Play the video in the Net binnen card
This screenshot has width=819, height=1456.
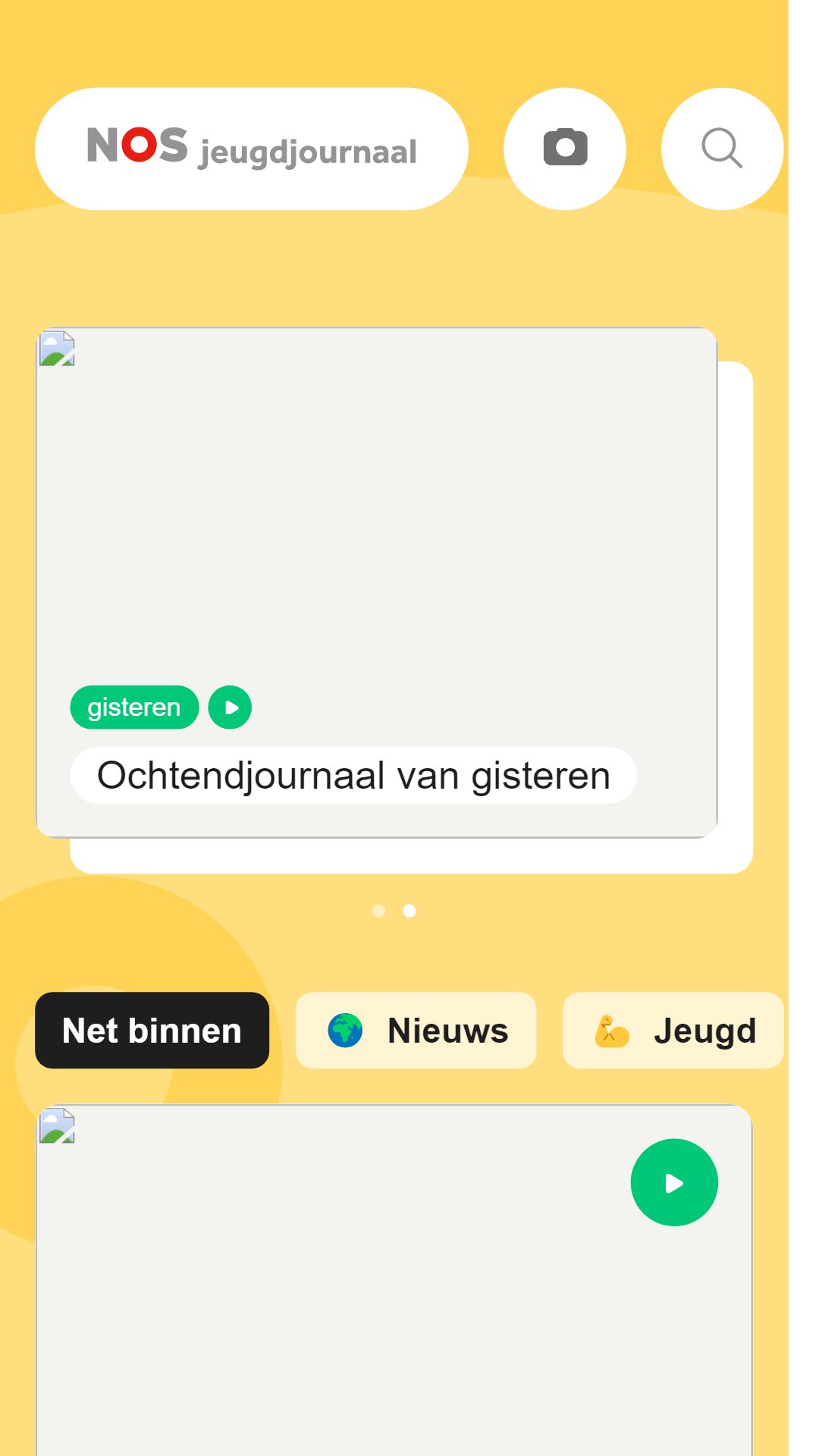point(673,1183)
